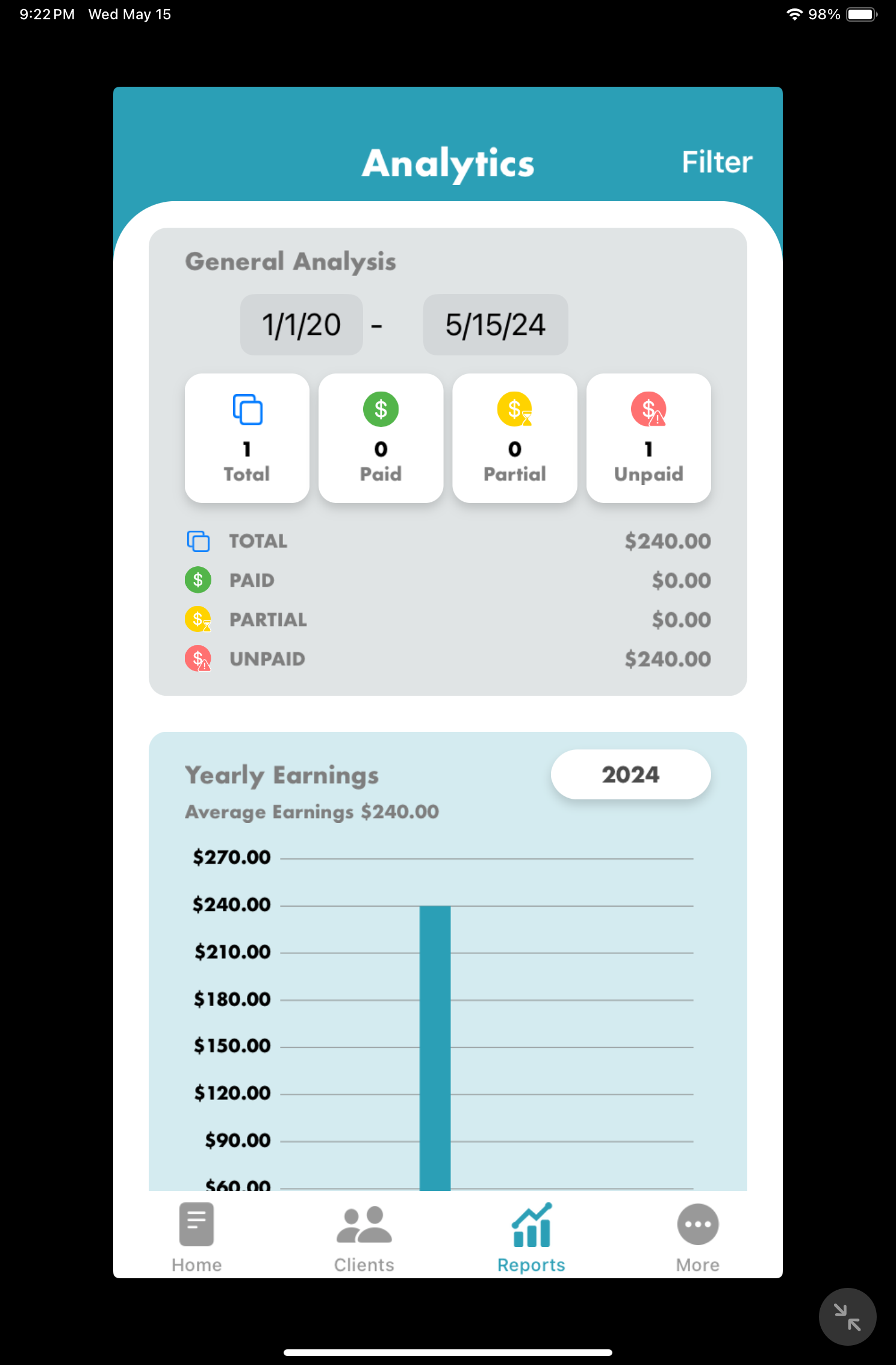
Task: Change the start date 1/1/20
Action: pos(301,325)
